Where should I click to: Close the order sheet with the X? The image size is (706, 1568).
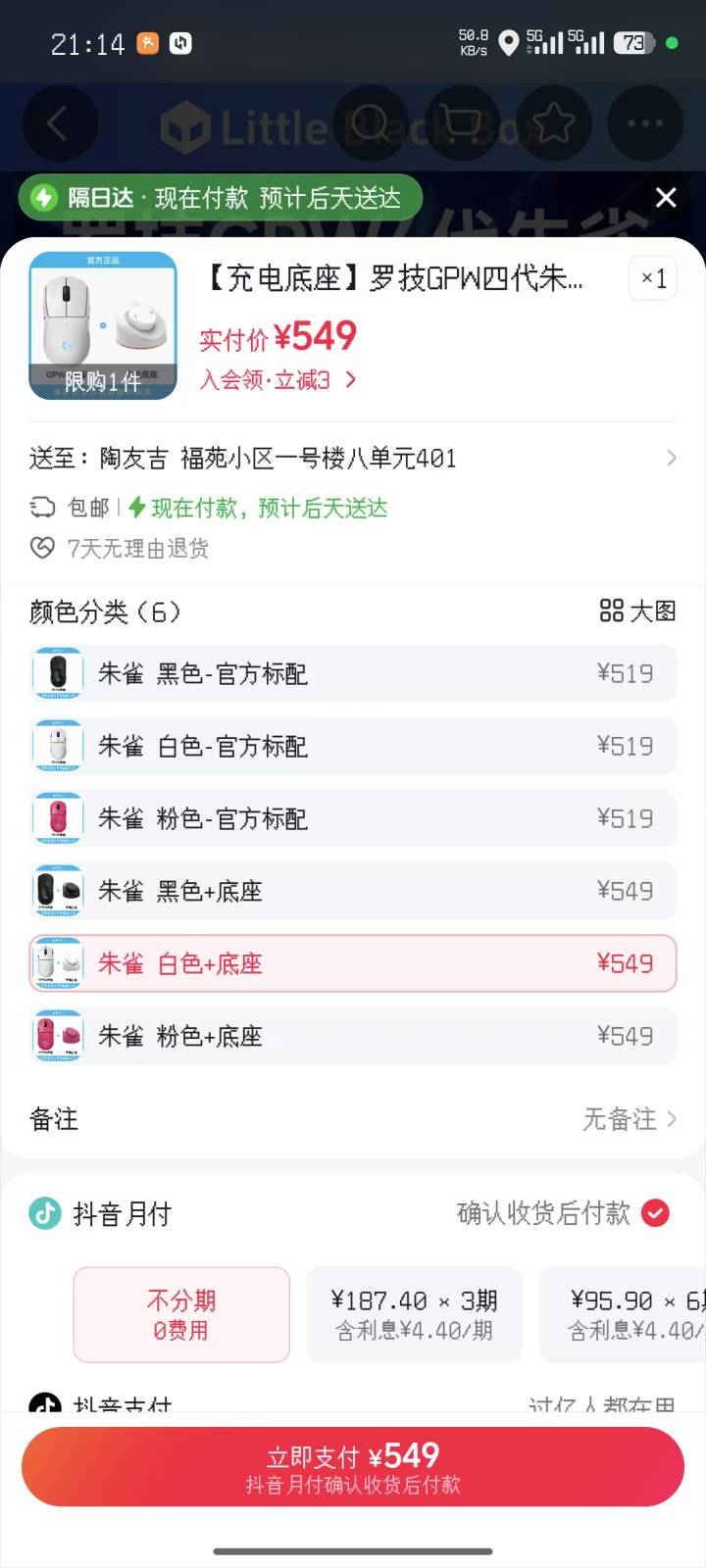666,198
